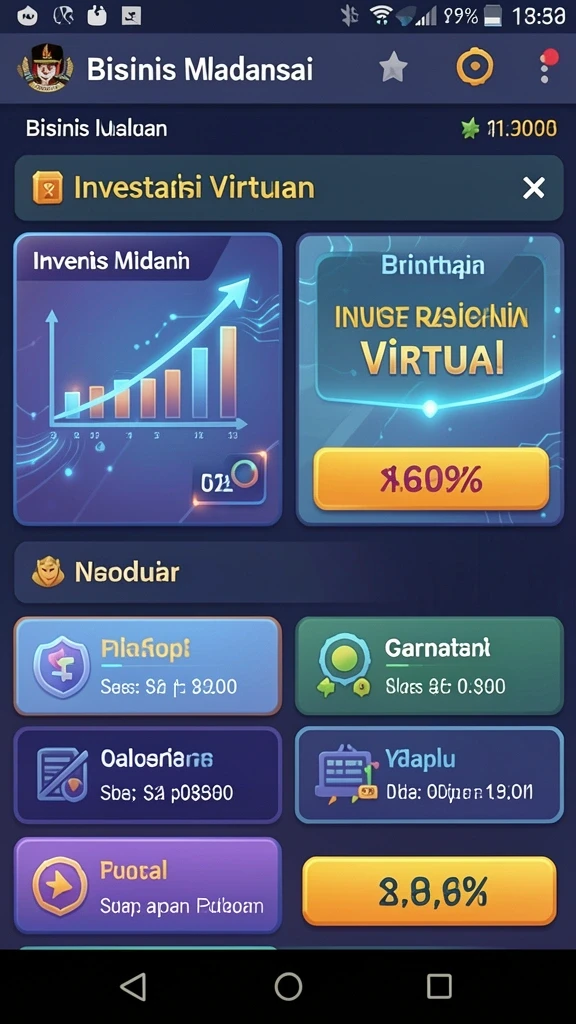Screen dimensions: 576x1024
Task: Go to the home screen
Action: tap(288, 986)
